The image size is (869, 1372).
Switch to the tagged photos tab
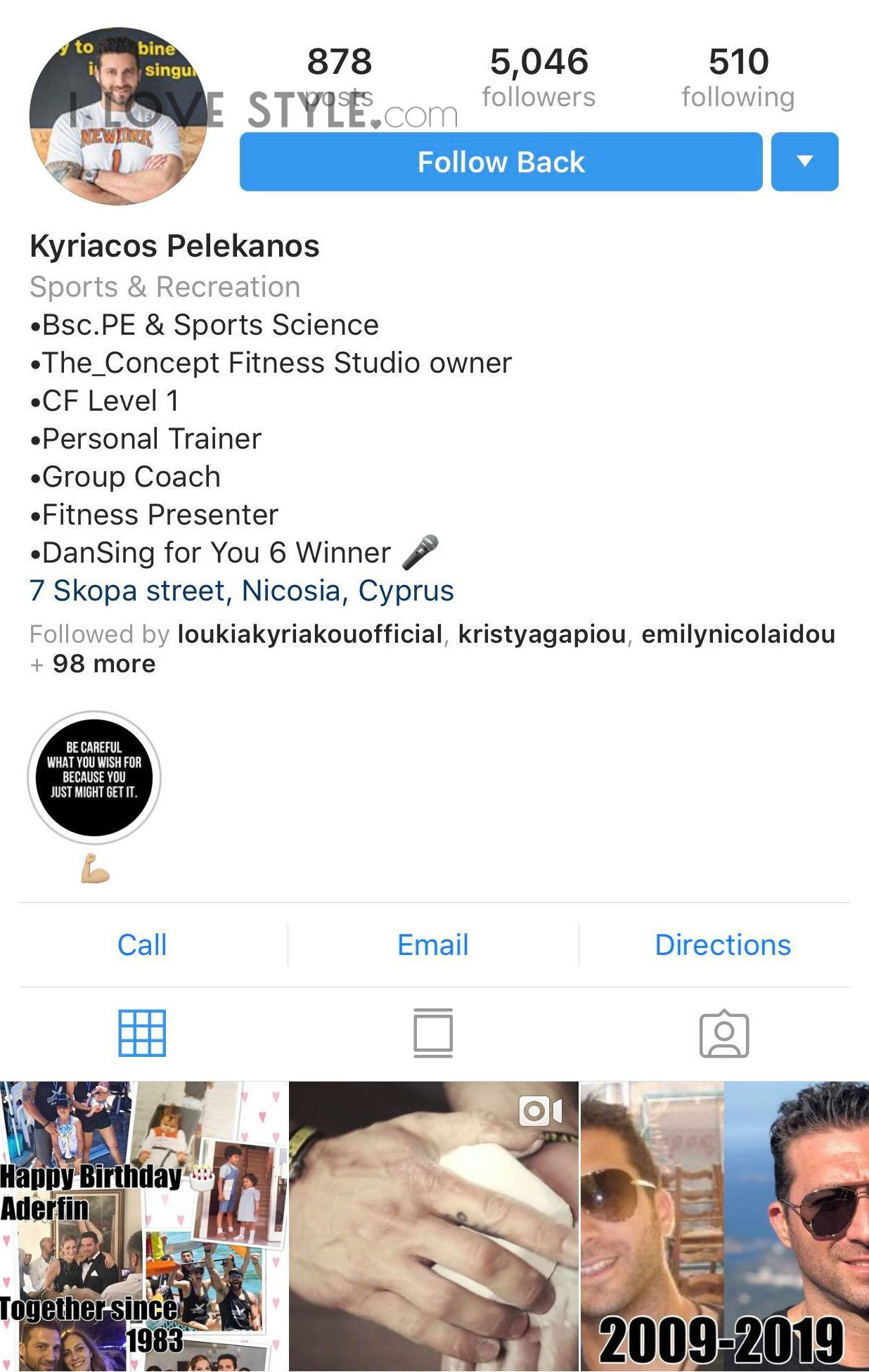[724, 1033]
